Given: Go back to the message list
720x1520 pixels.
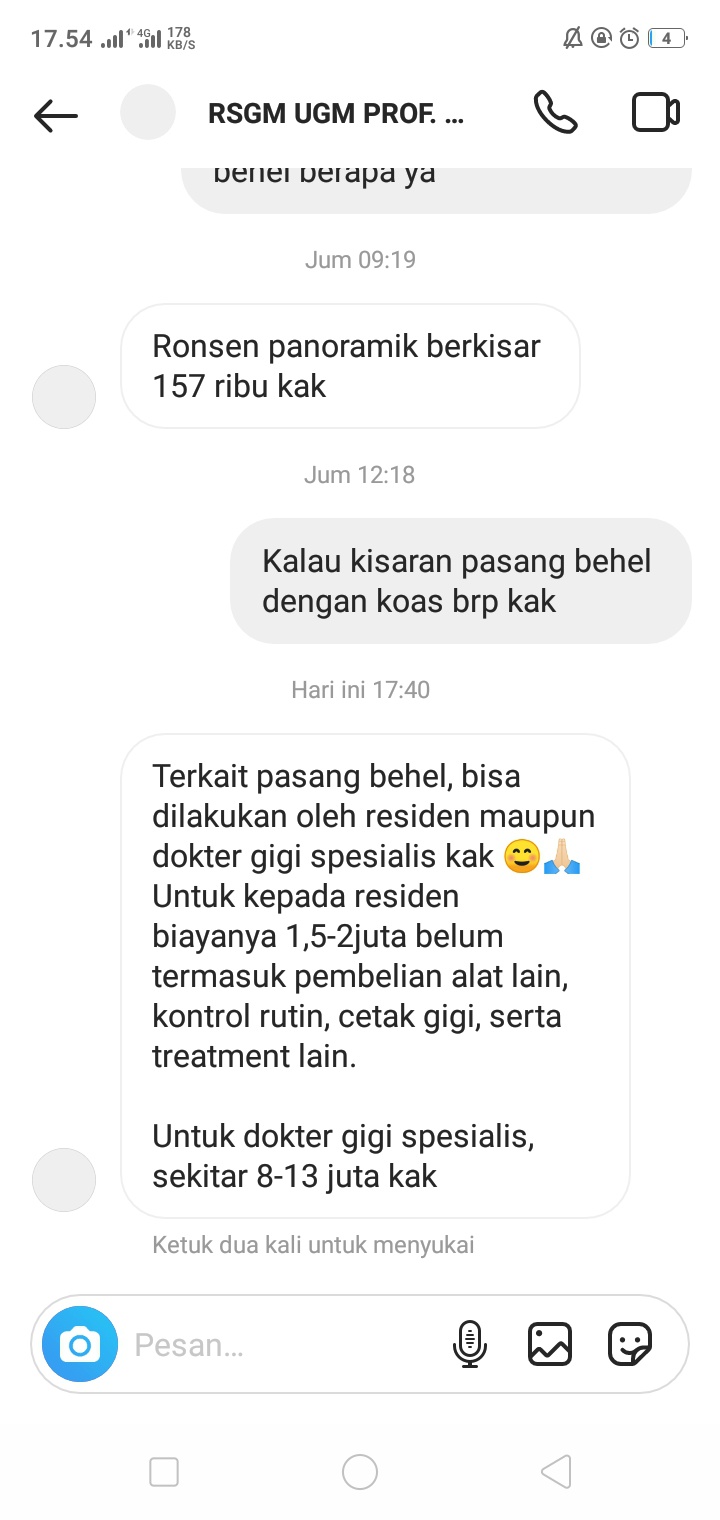Looking at the screenshot, I should 55,114.
